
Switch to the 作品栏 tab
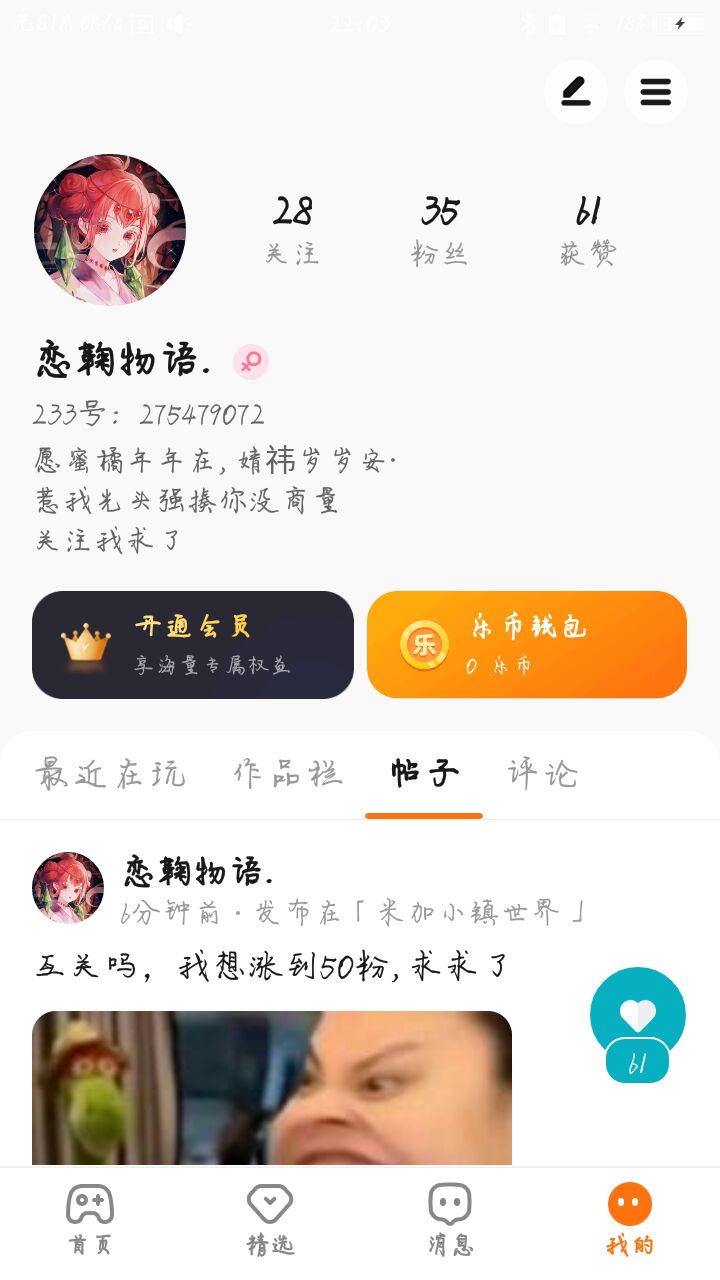coord(288,774)
